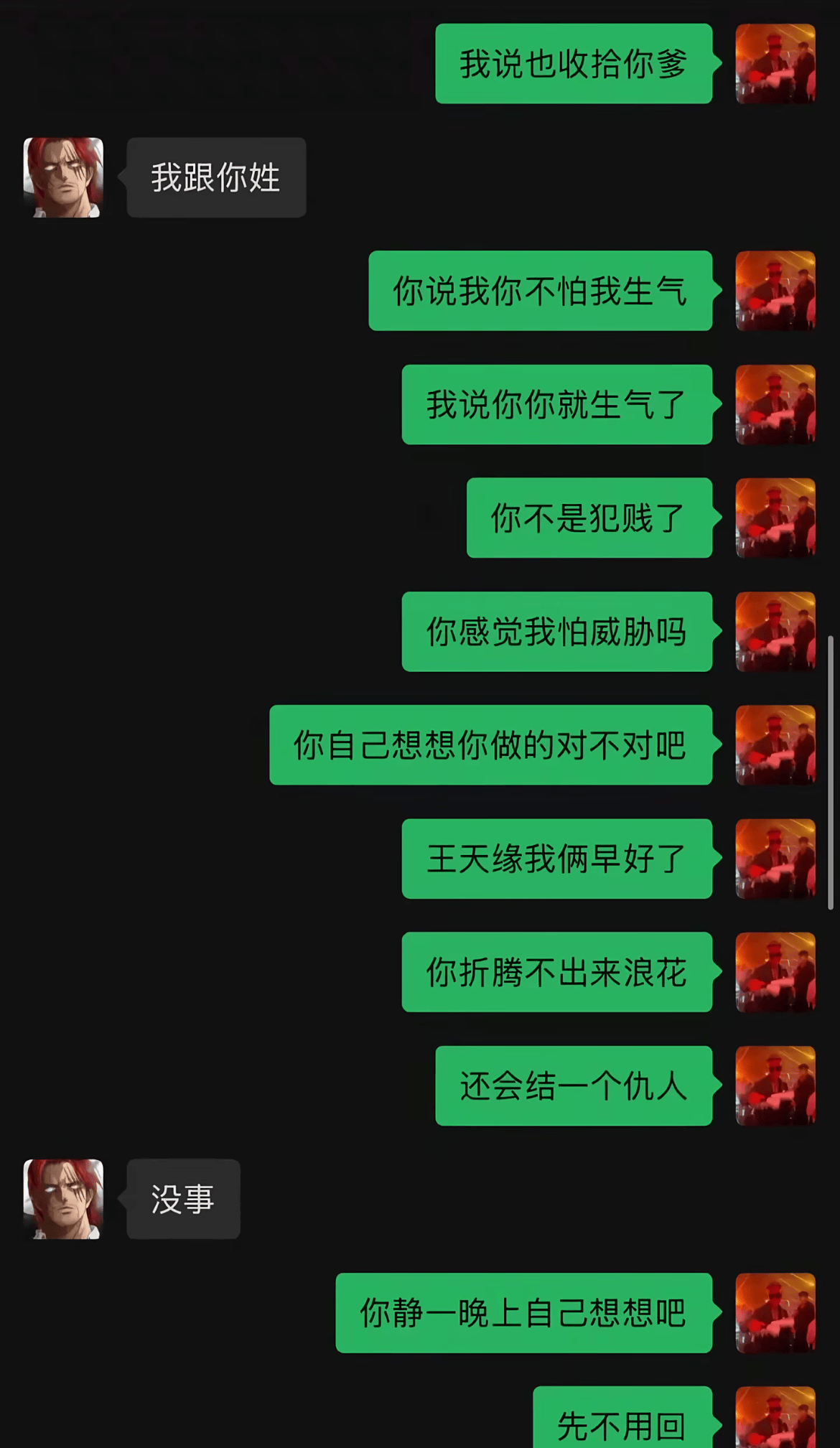This screenshot has height=1448, width=840.
Task: Open your avatar beside “王天缘我俩早好了”
Action: coord(775,859)
